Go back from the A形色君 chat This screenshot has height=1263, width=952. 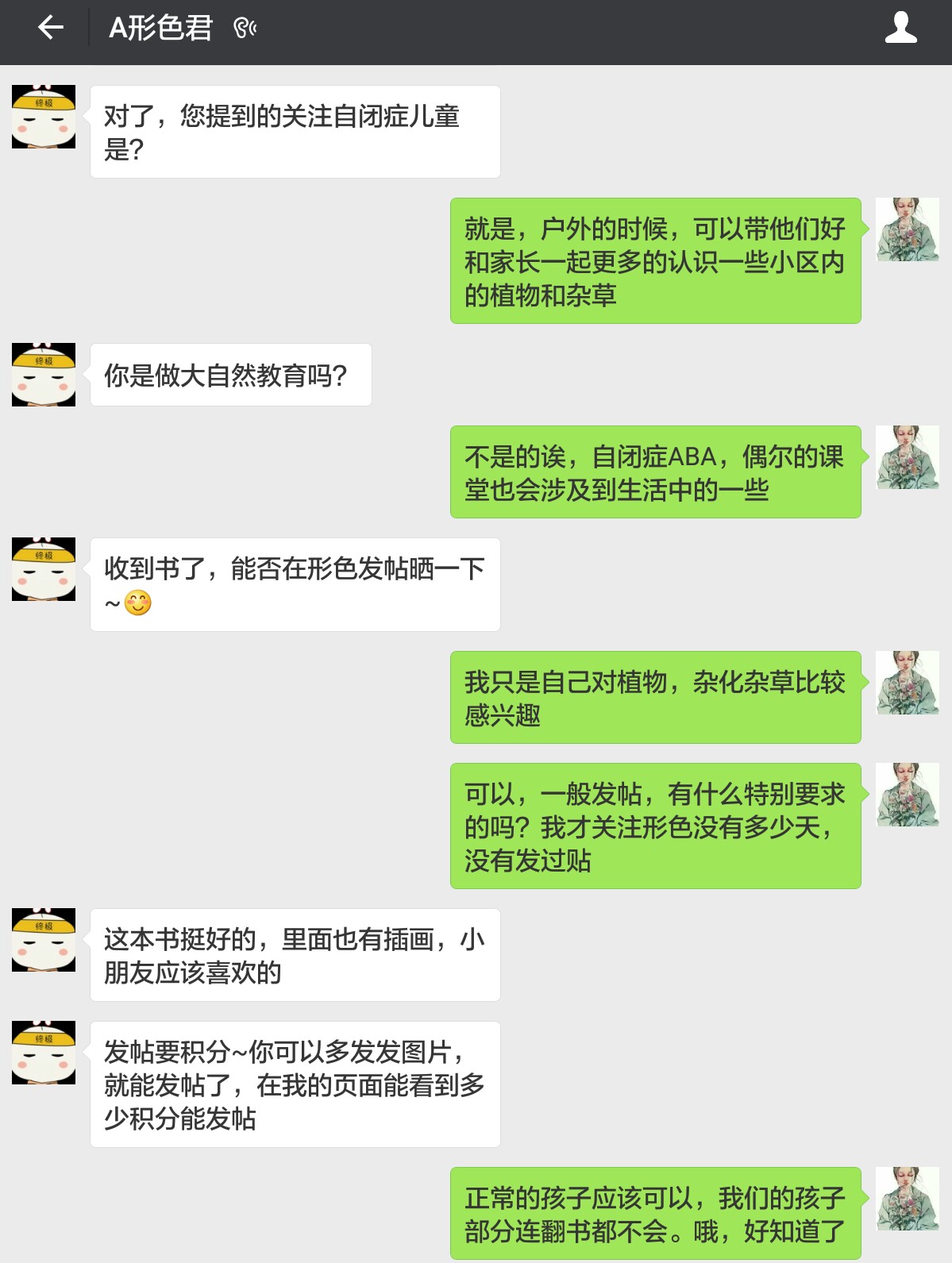[x=50, y=29]
